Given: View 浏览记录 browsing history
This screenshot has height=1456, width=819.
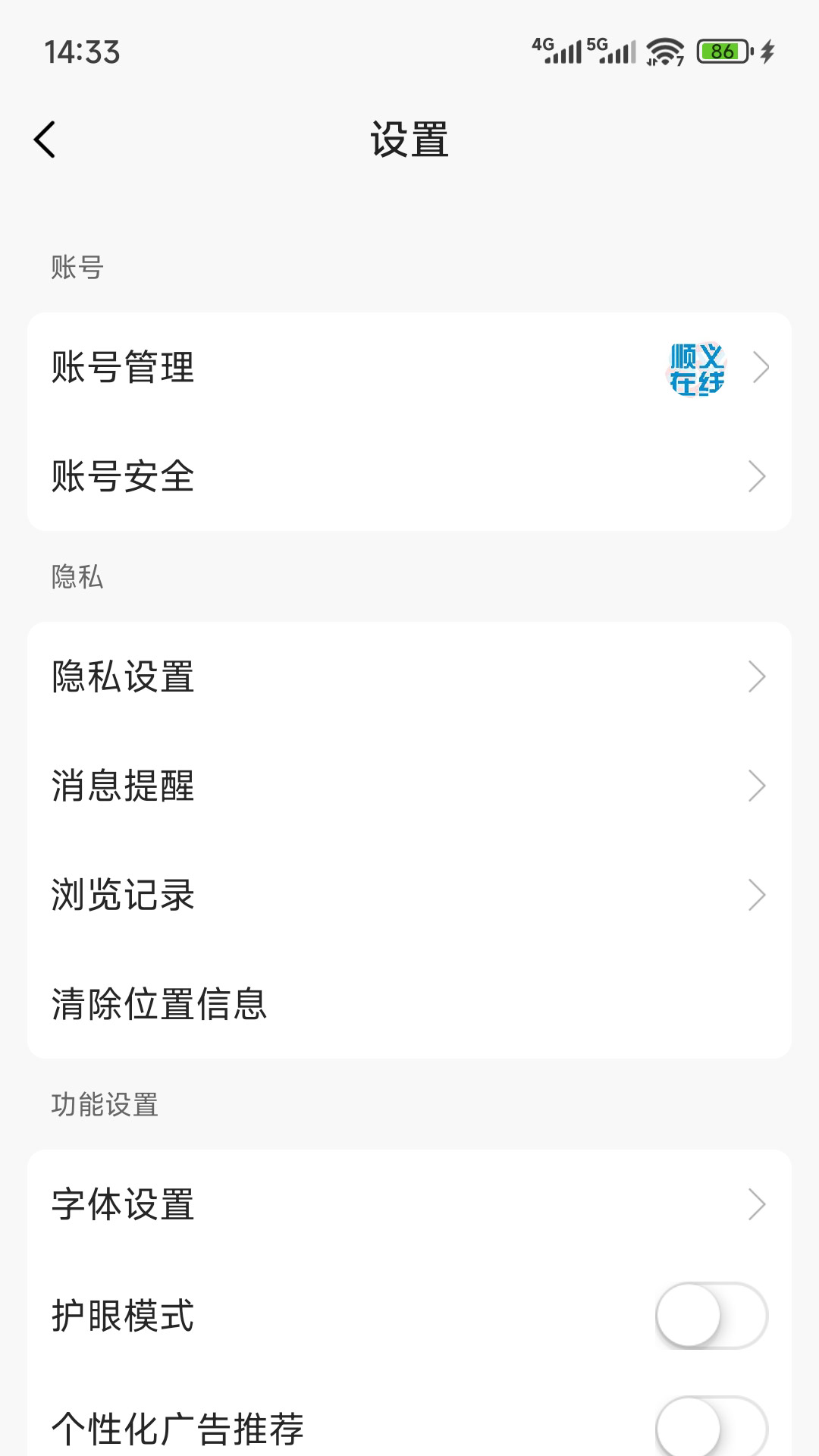Looking at the screenshot, I should pyautogui.click(x=409, y=895).
